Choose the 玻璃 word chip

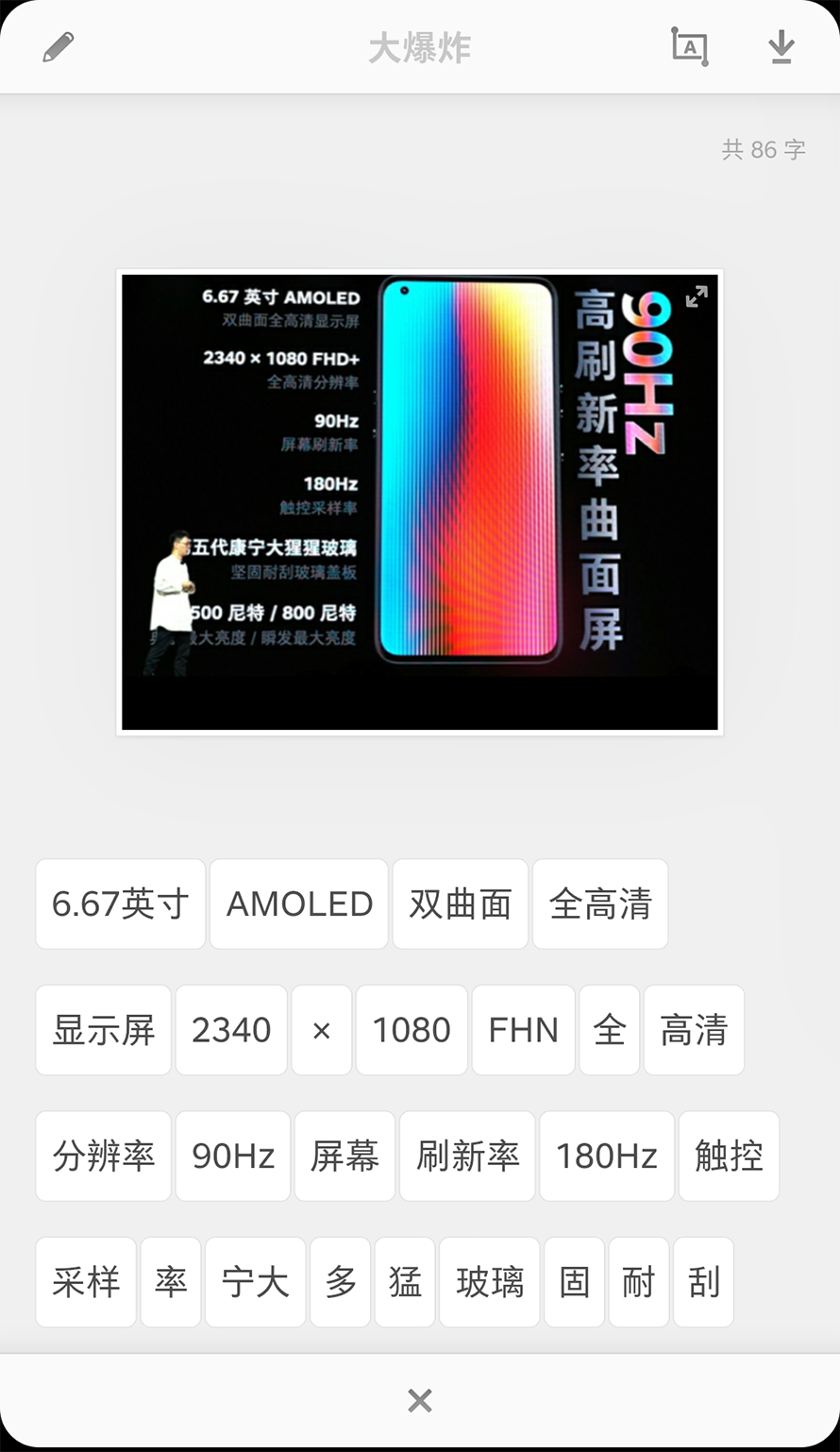pos(490,1282)
